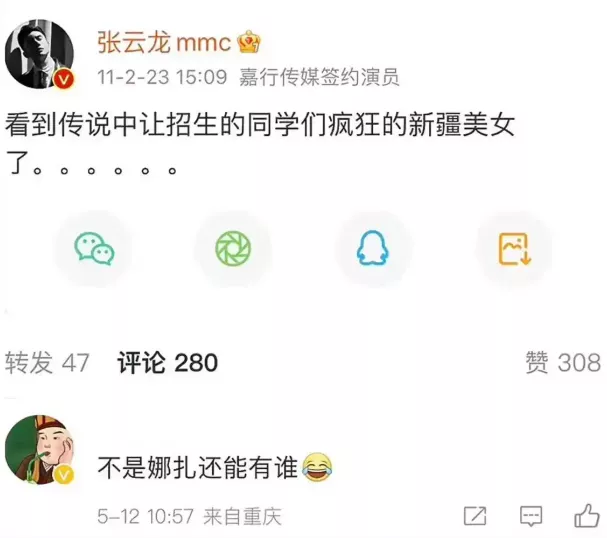The image size is (607, 538).
Task: Share the post to WeChat Moments
Action: tap(240, 248)
